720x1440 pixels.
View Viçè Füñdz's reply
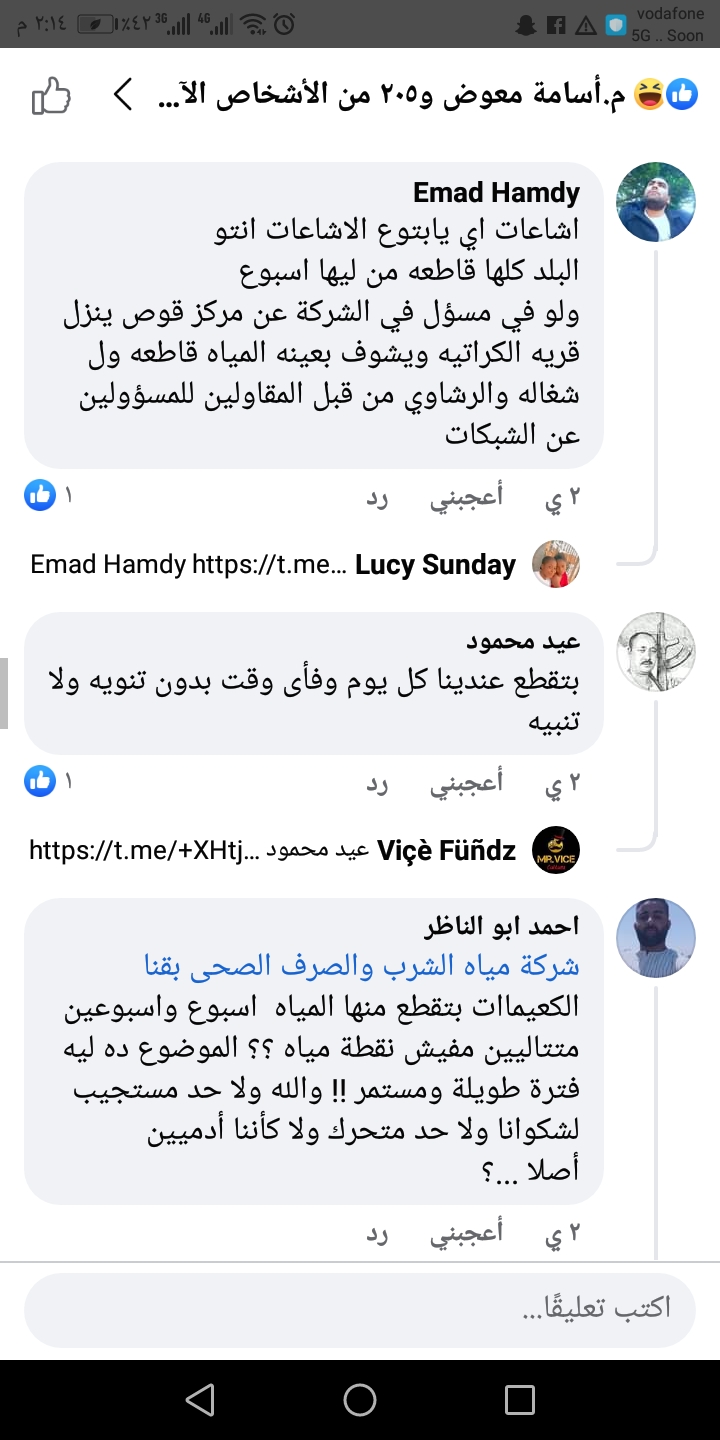(300, 851)
